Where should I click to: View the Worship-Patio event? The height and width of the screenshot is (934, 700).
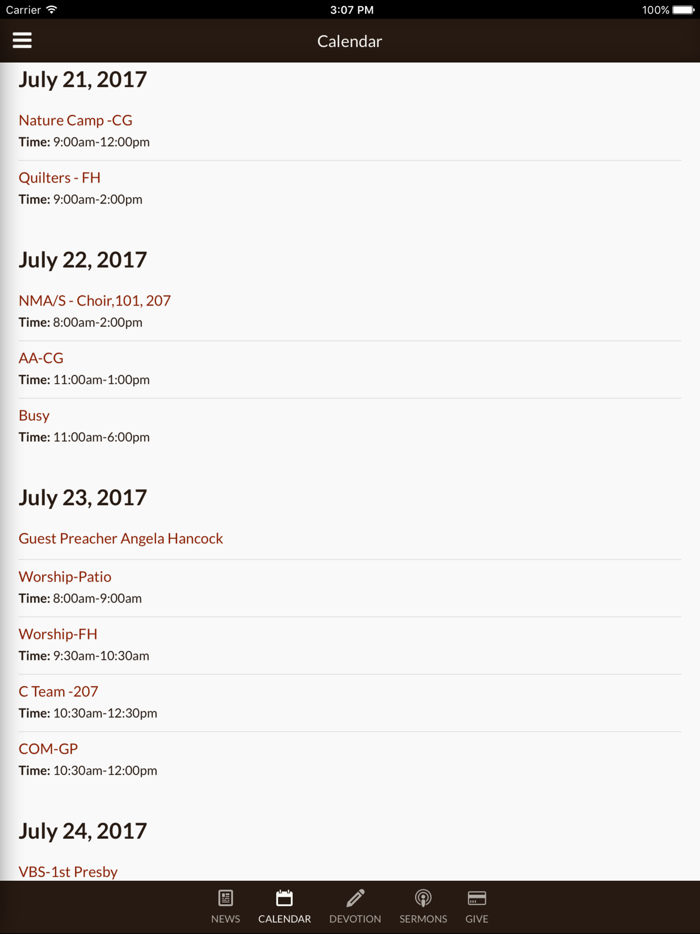click(64, 577)
